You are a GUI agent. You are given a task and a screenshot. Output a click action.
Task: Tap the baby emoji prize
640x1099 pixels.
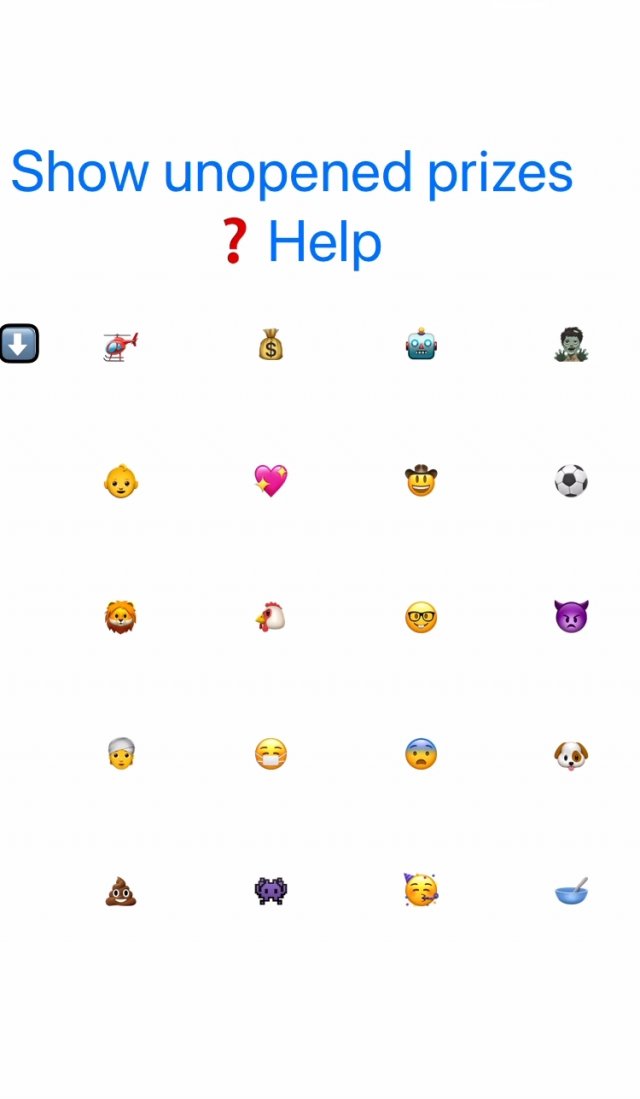(x=121, y=481)
